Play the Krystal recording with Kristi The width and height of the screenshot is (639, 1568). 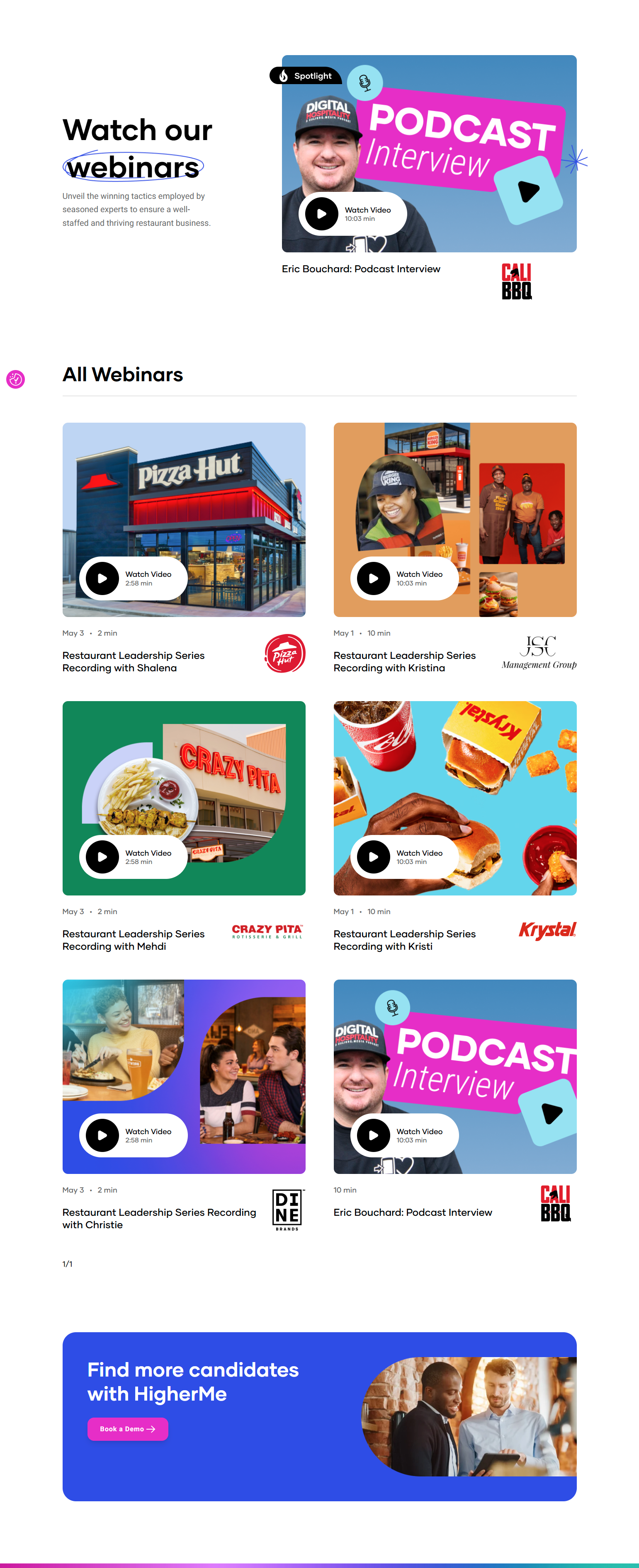374,857
